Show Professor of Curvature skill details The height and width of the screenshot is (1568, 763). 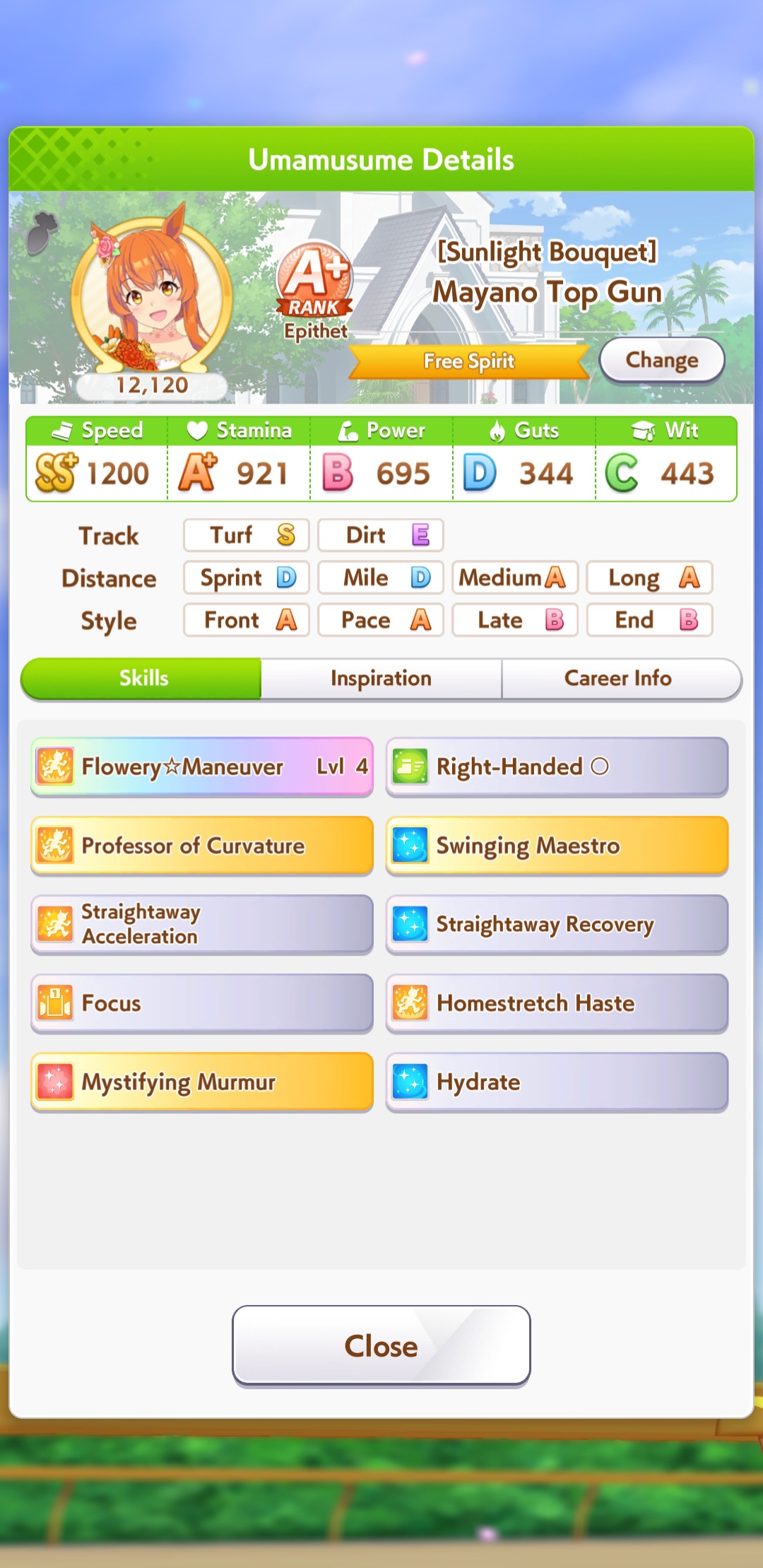point(202,846)
